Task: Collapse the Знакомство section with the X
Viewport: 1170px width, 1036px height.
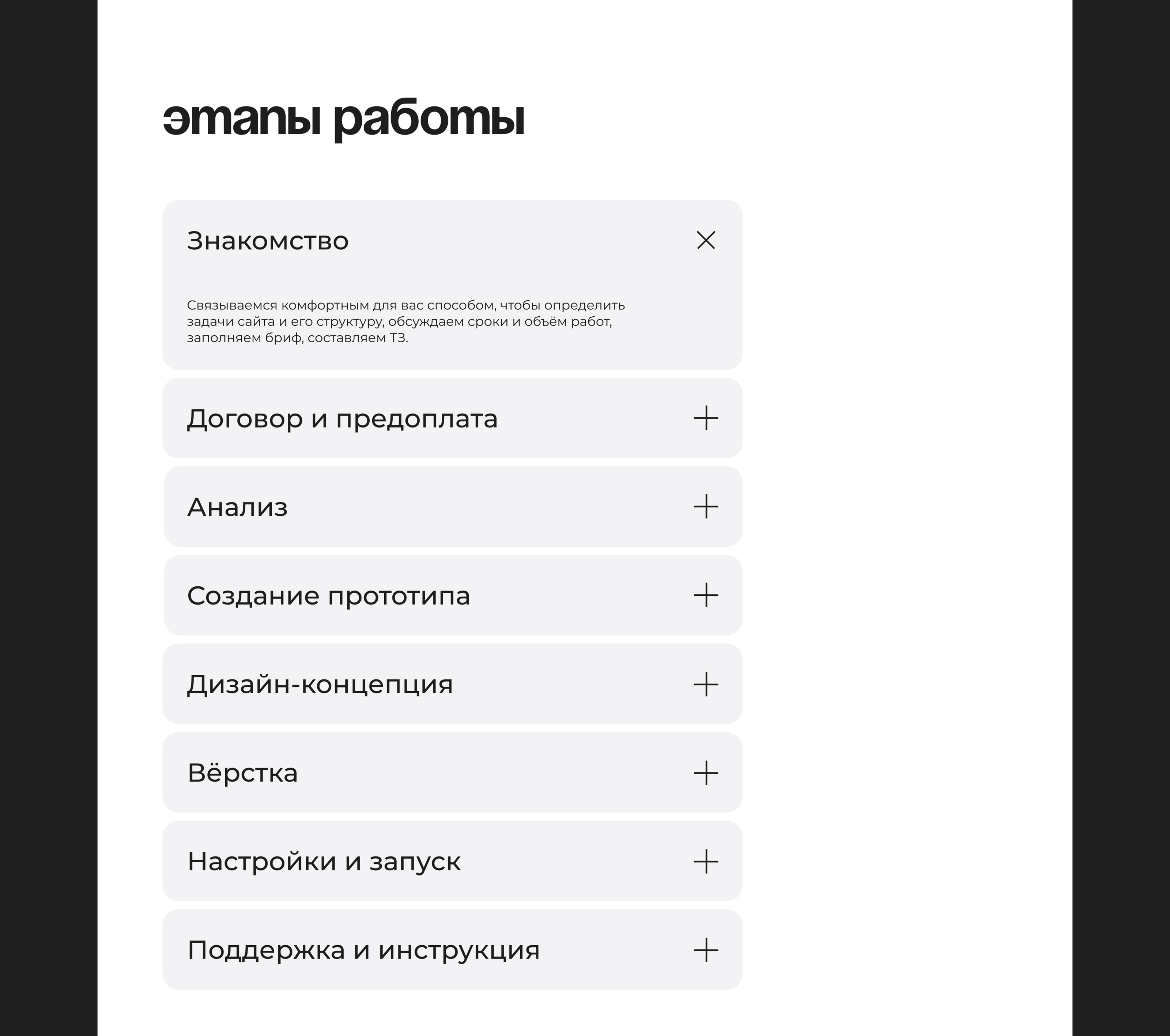Action: [x=705, y=240]
